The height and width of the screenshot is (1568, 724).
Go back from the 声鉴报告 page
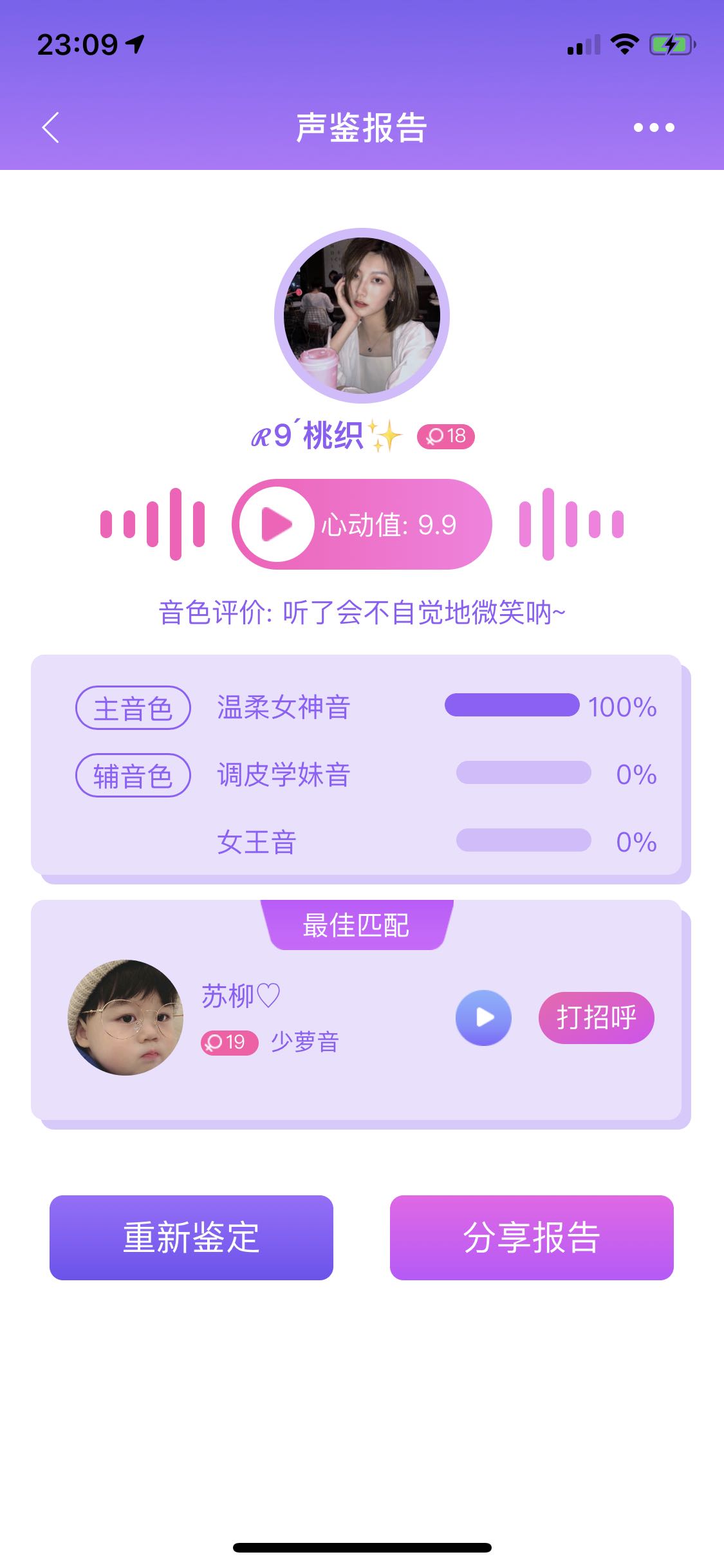[51, 127]
